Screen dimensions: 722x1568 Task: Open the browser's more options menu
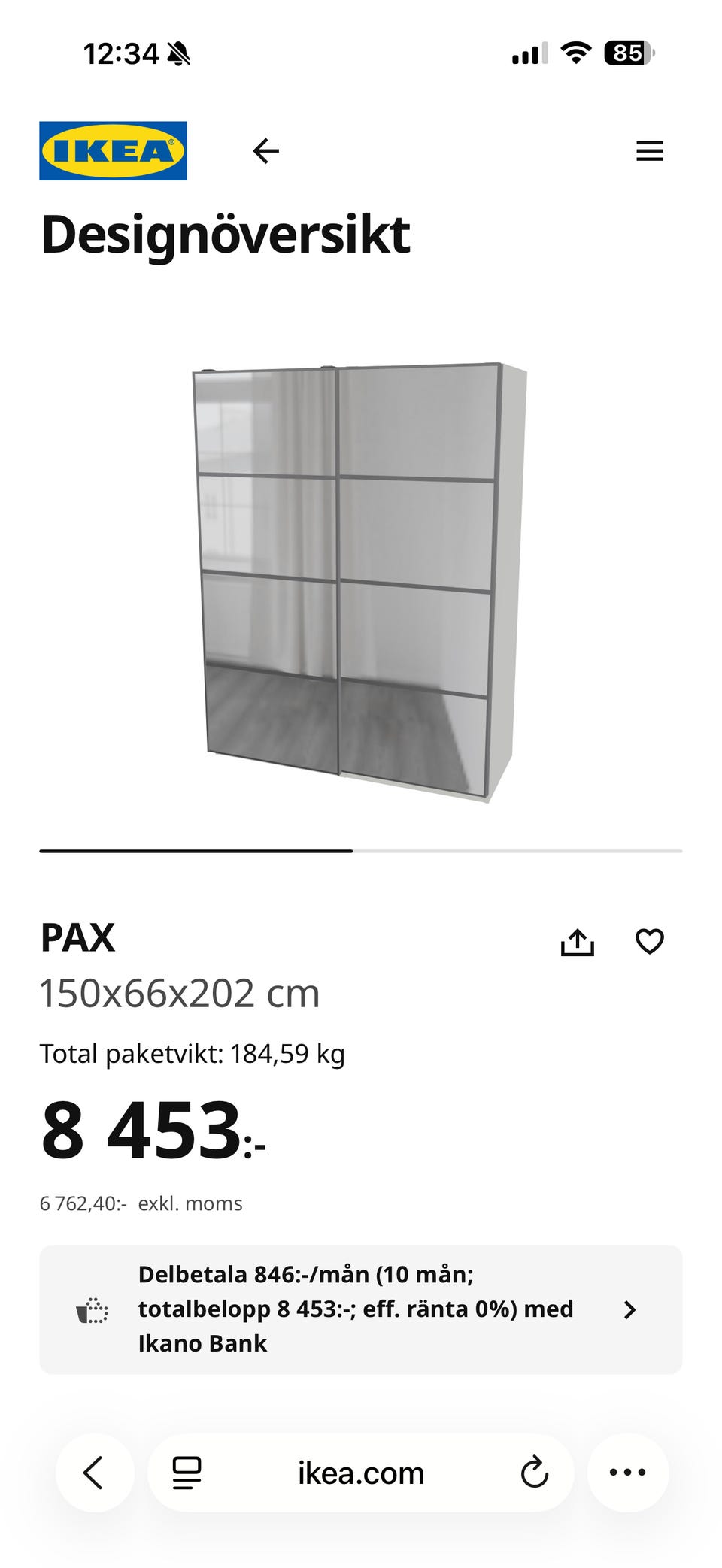click(627, 1473)
